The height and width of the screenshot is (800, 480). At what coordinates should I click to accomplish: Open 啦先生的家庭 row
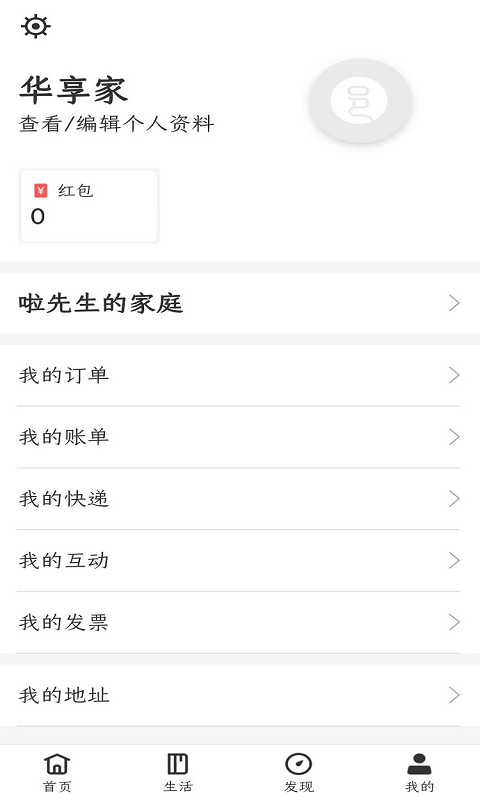click(x=240, y=303)
